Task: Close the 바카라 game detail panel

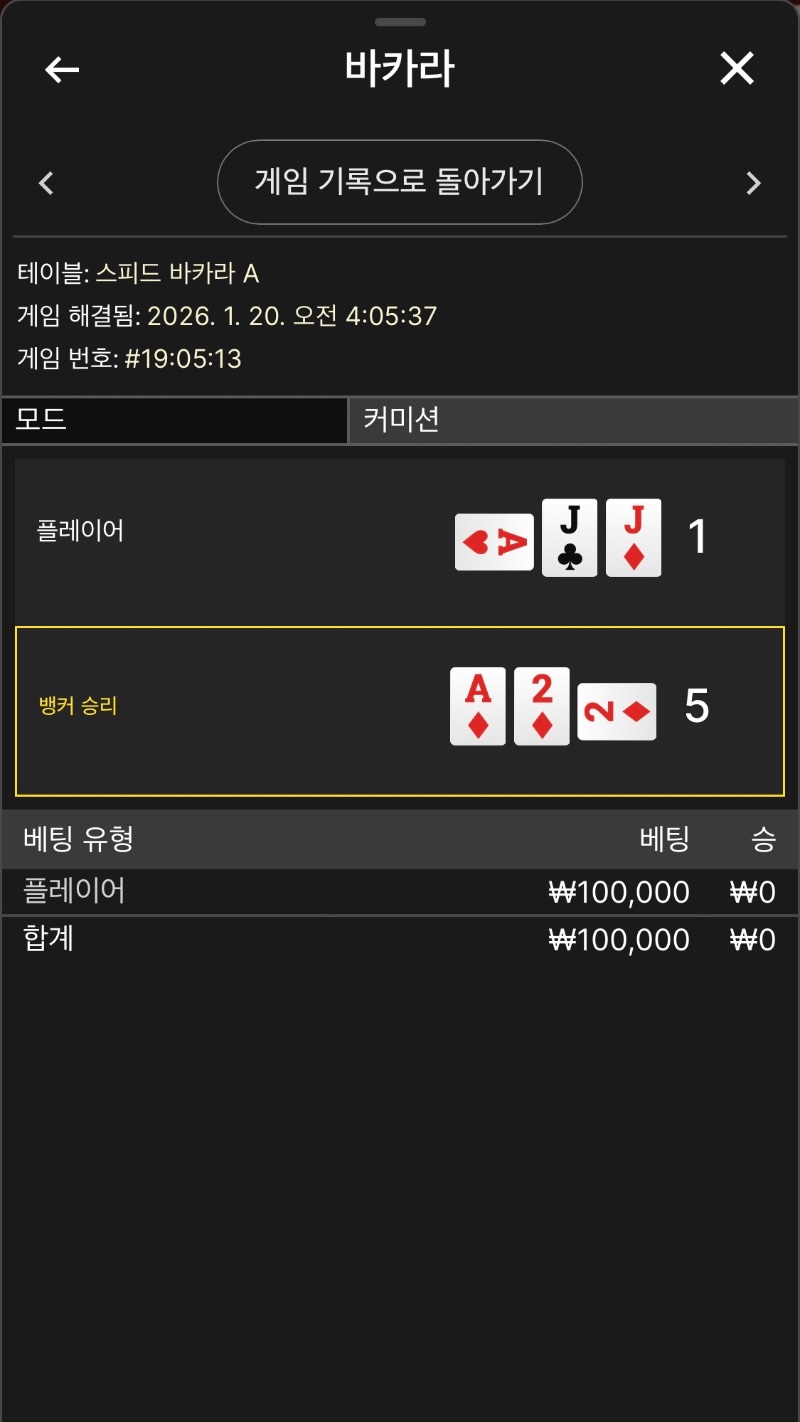Action: tap(737, 69)
